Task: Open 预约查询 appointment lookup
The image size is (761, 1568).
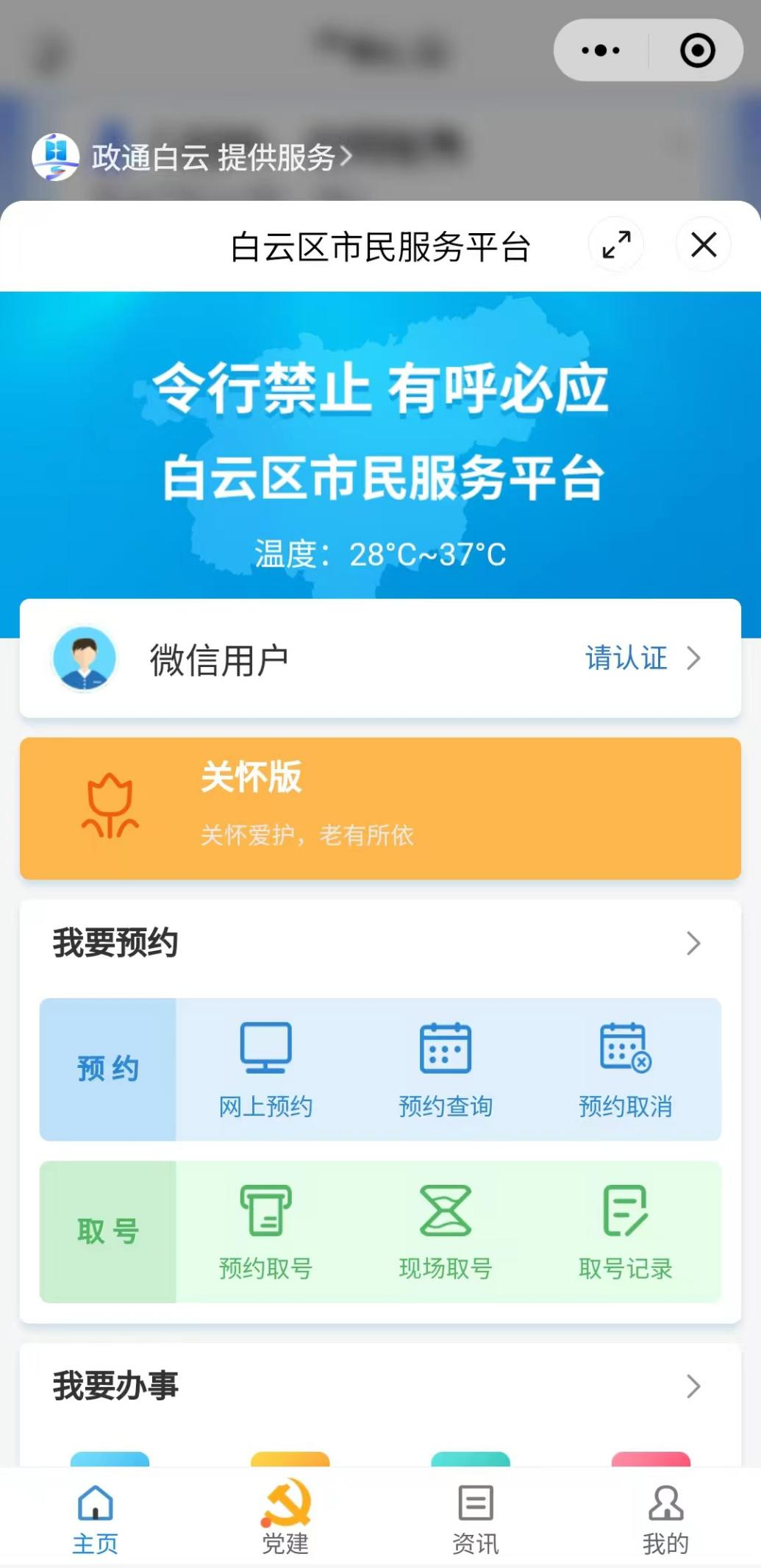Action: click(x=445, y=1070)
